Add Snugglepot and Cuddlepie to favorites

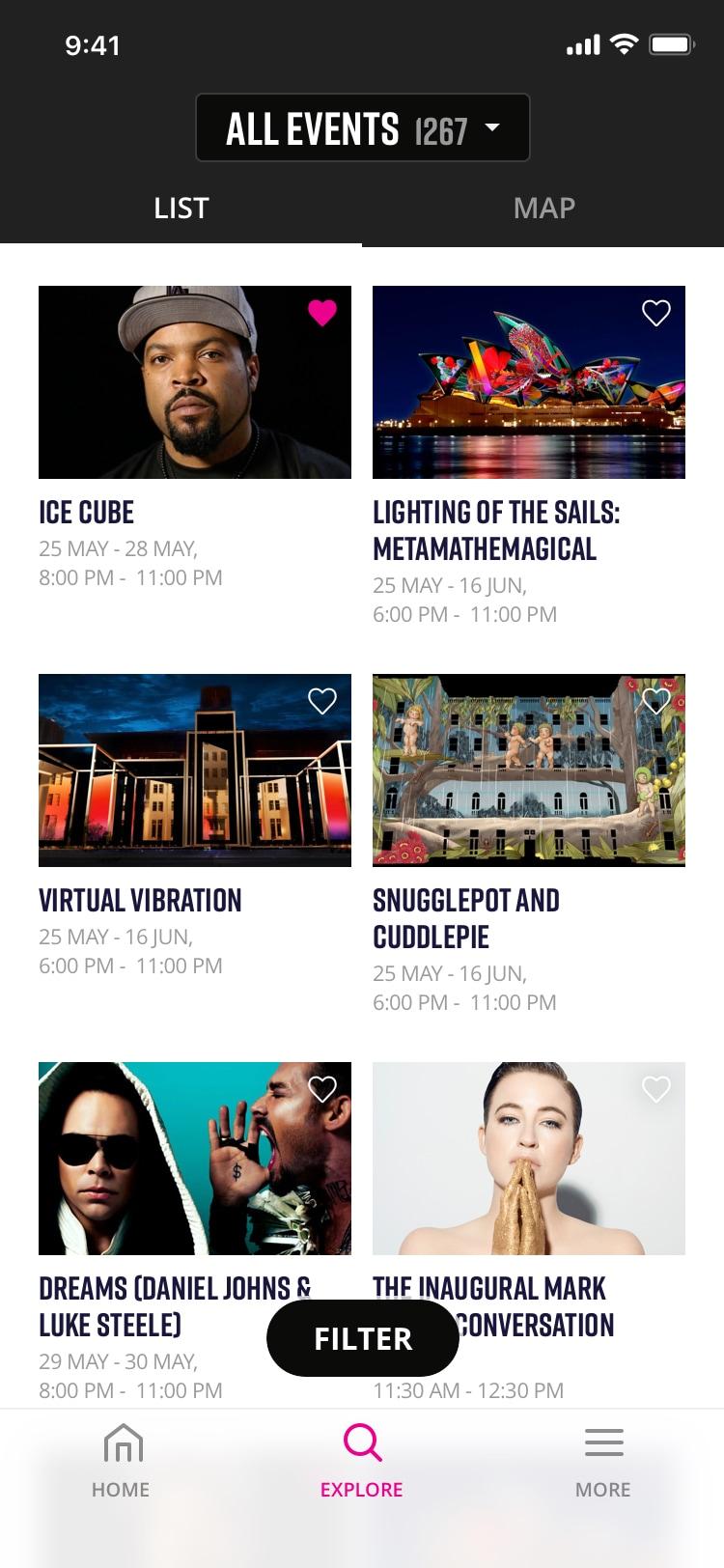click(x=656, y=701)
